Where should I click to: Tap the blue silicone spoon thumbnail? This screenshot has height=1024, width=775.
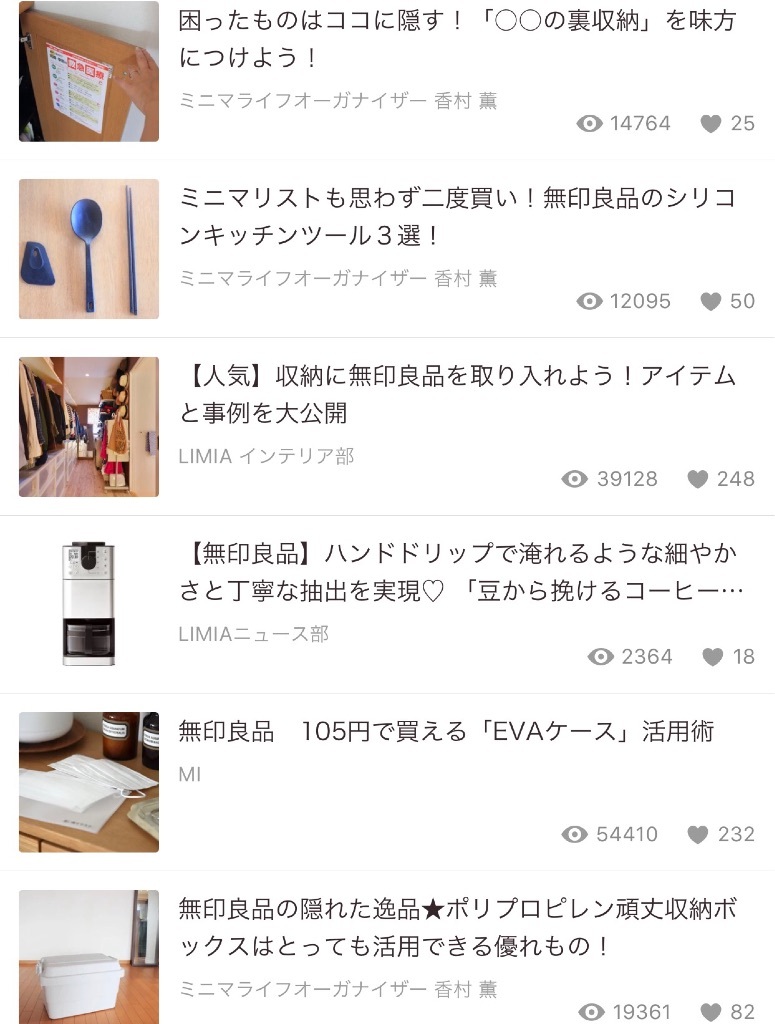[x=89, y=249]
